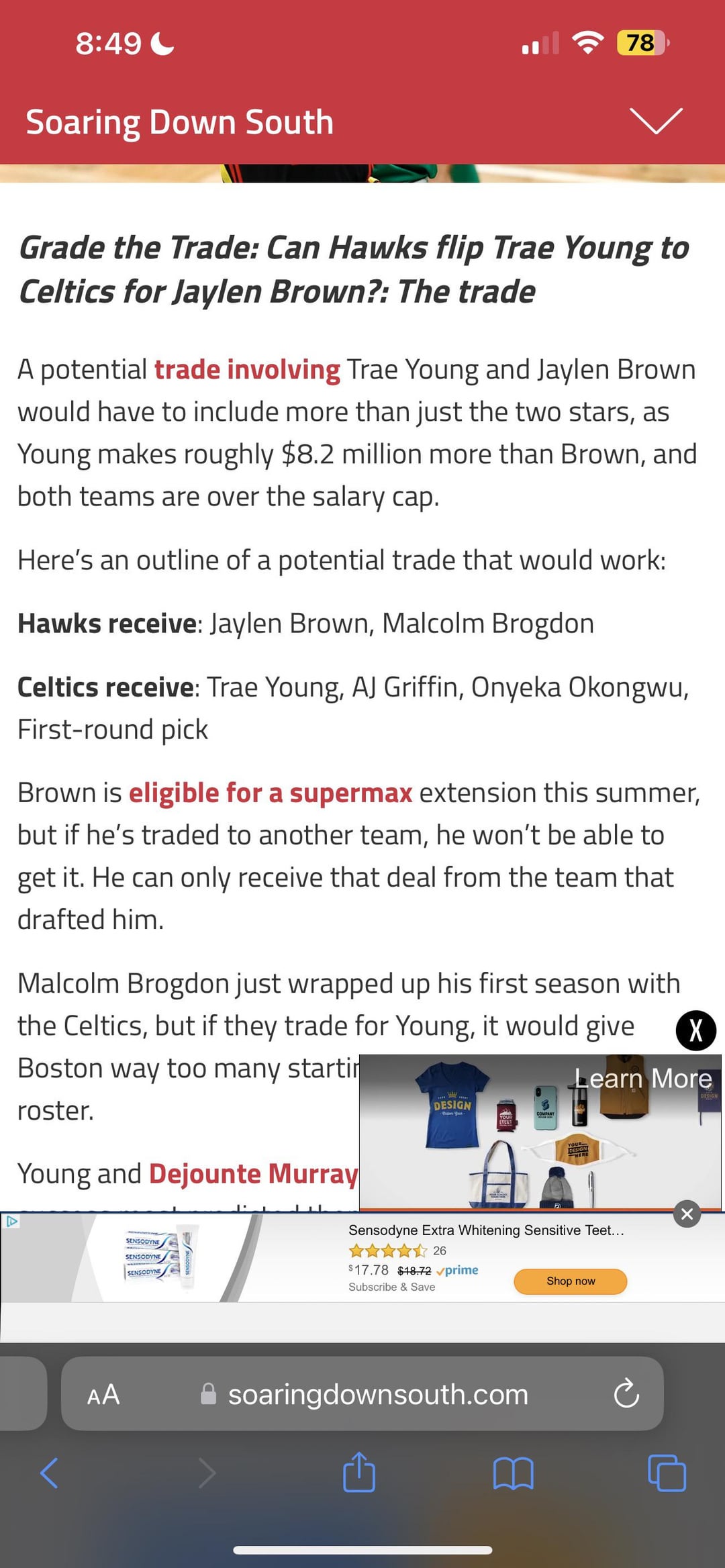Share this article page
This screenshot has width=725, height=1568.
[359, 1472]
